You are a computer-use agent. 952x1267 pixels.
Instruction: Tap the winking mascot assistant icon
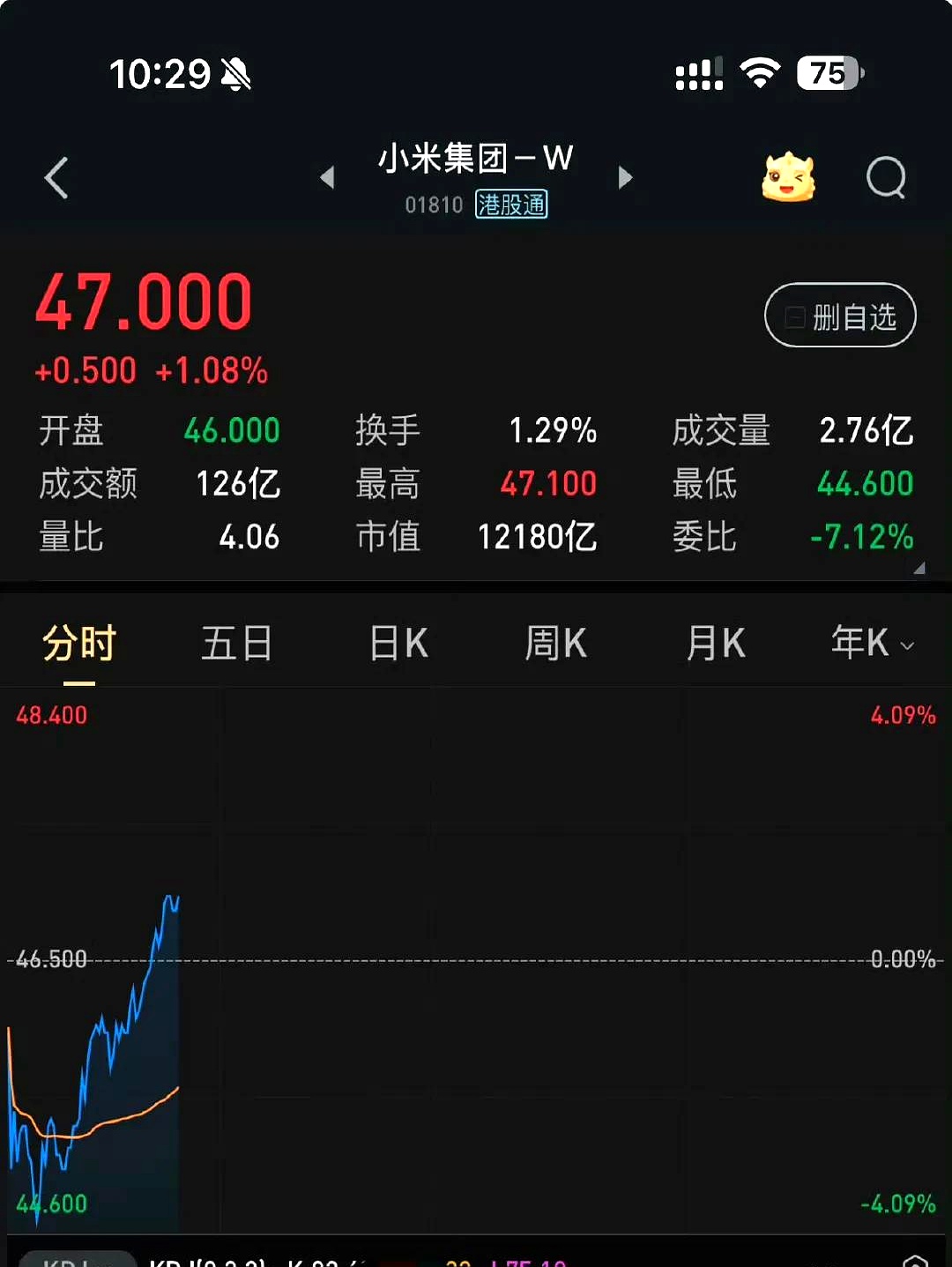click(x=787, y=177)
